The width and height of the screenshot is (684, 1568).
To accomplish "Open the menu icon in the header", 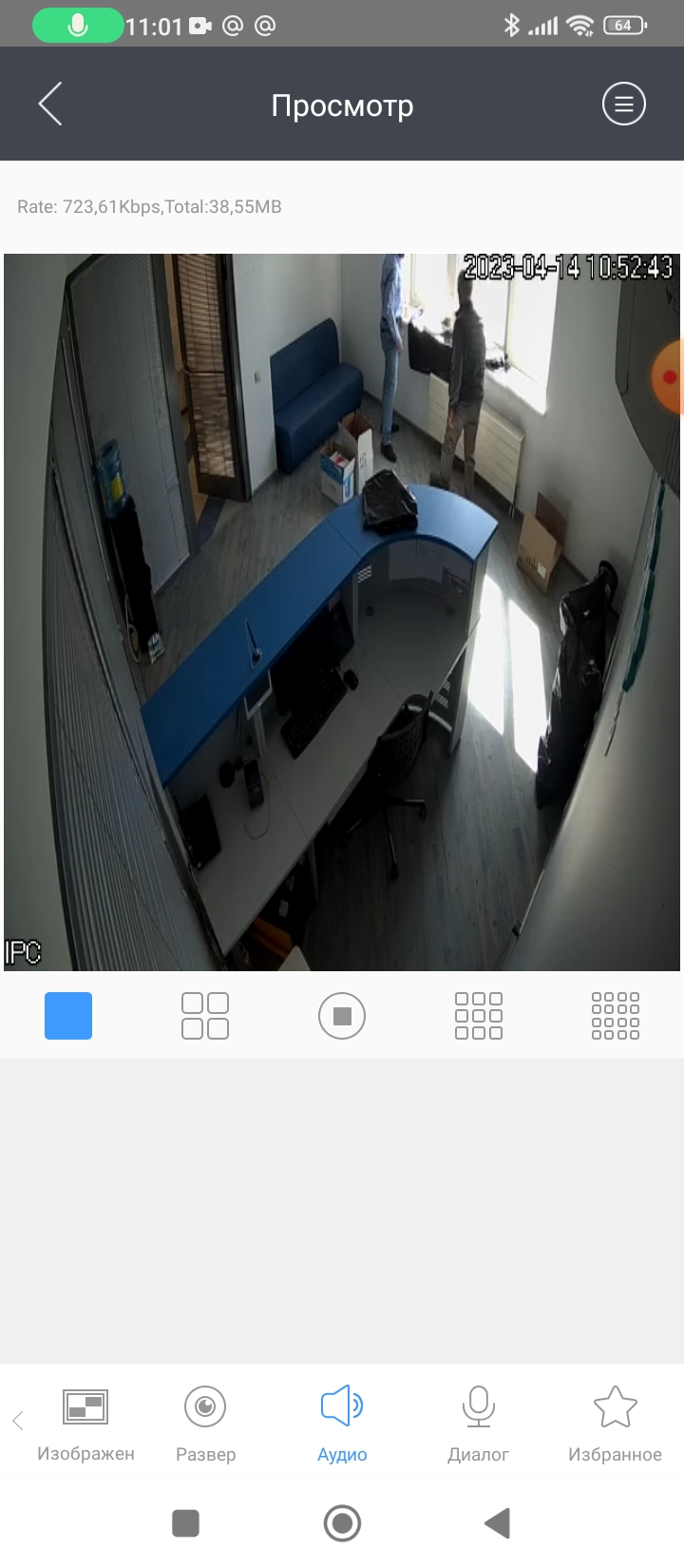I will pyautogui.click(x=623, y=104).
